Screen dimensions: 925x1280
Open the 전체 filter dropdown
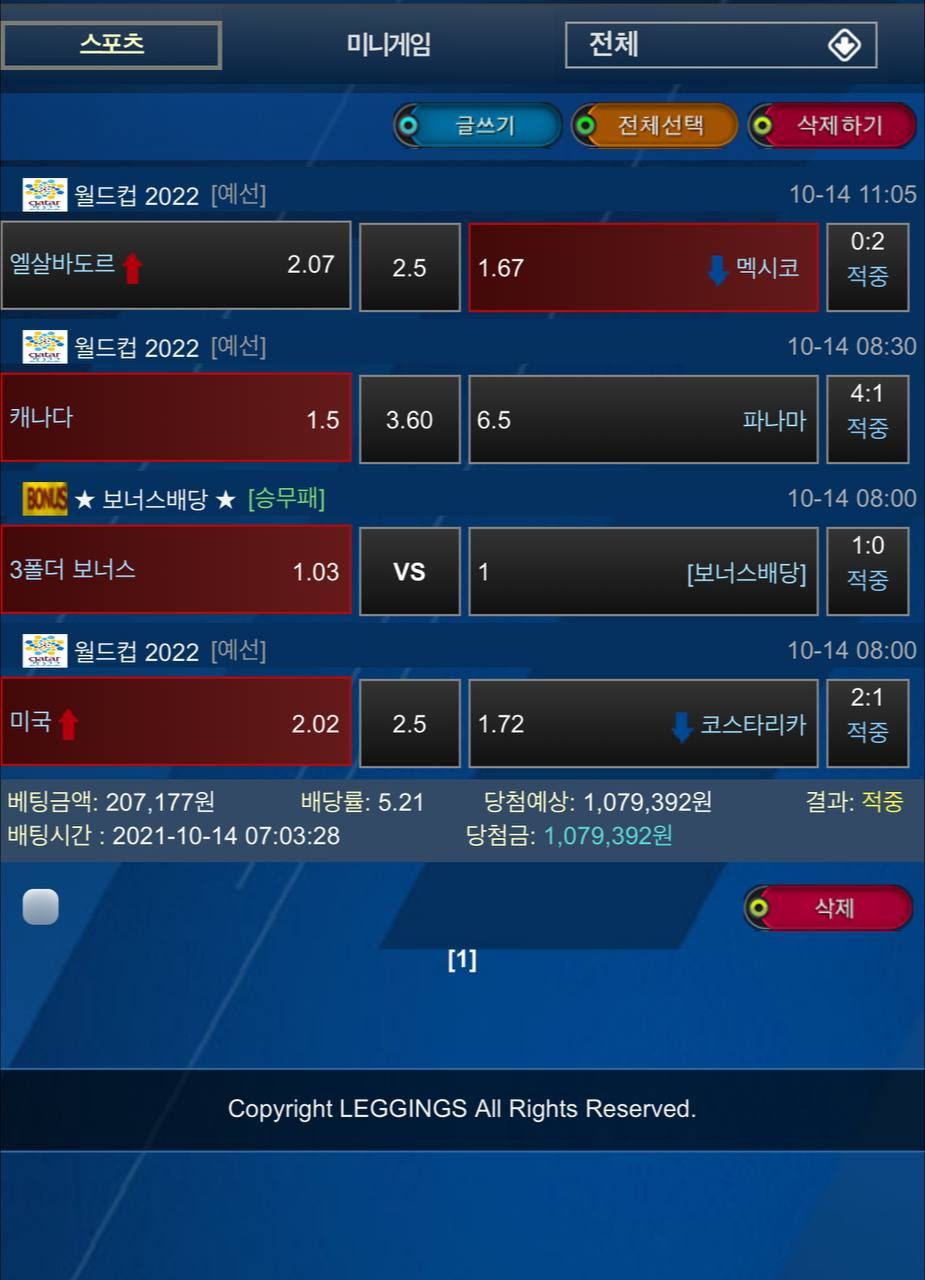click(720, 45)
